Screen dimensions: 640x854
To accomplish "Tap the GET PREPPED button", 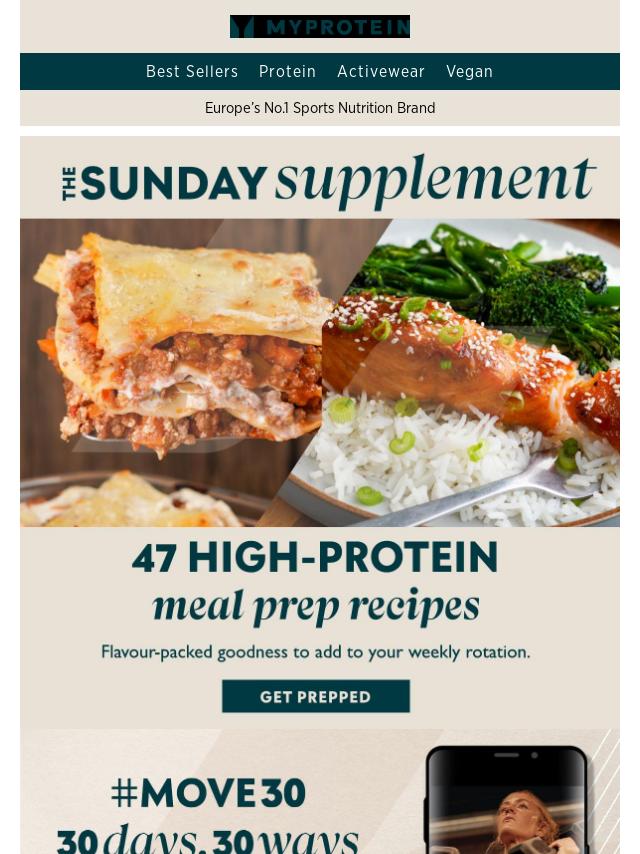I will tap(315, 697).
